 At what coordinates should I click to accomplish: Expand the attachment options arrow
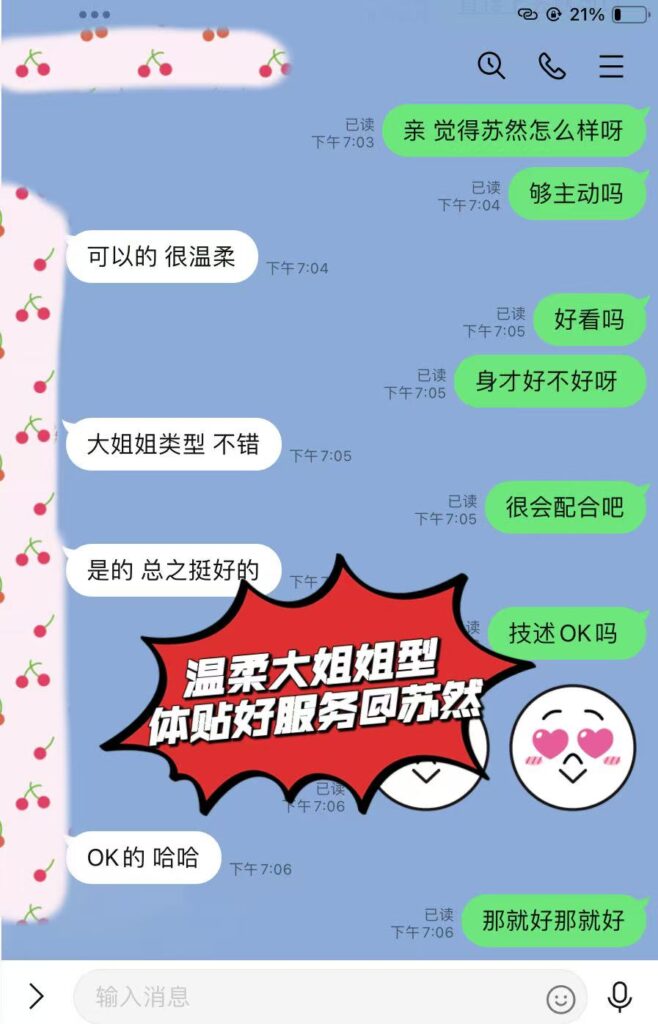point(36,995)
